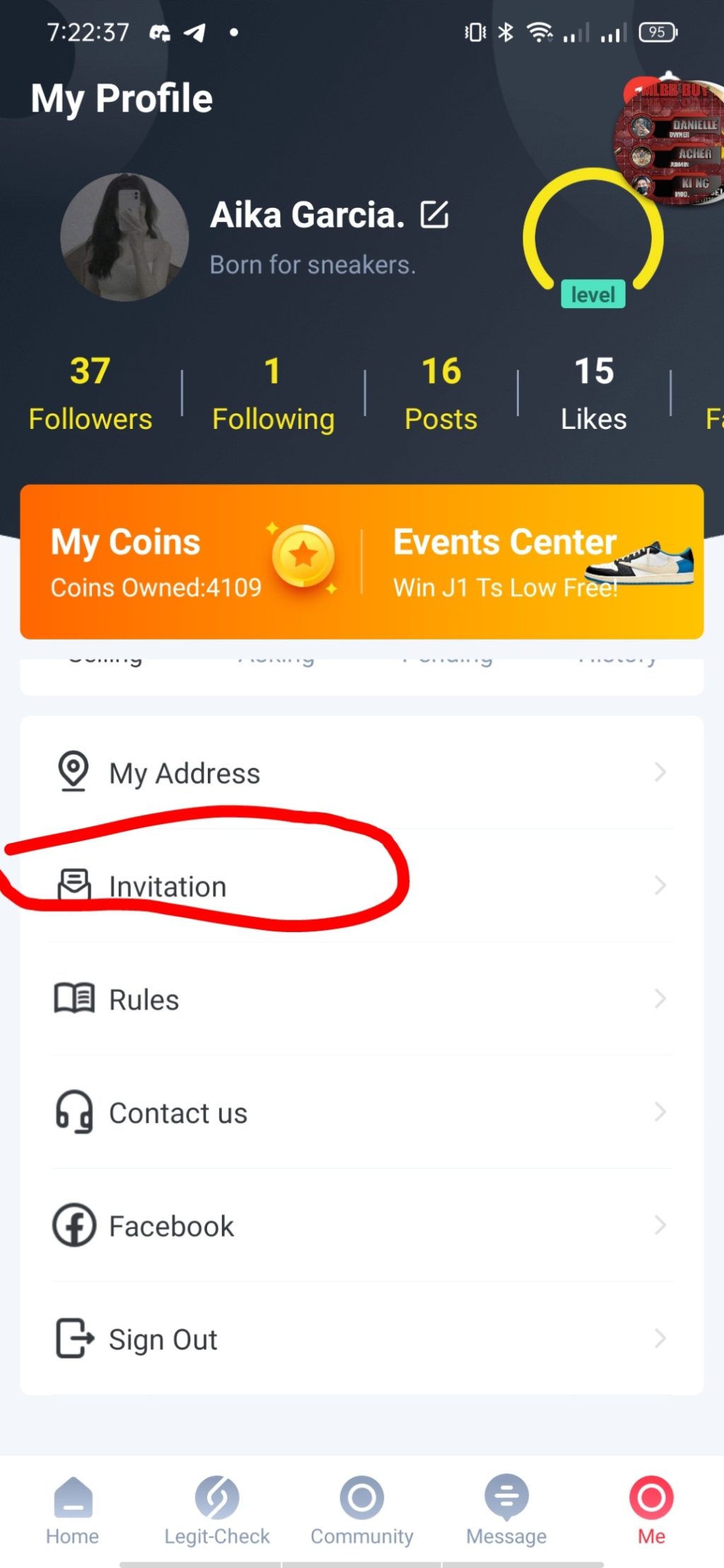This screenshot has width=724, height=1568.
Task: Open the Rules row
Action: (x=361, y=999)
